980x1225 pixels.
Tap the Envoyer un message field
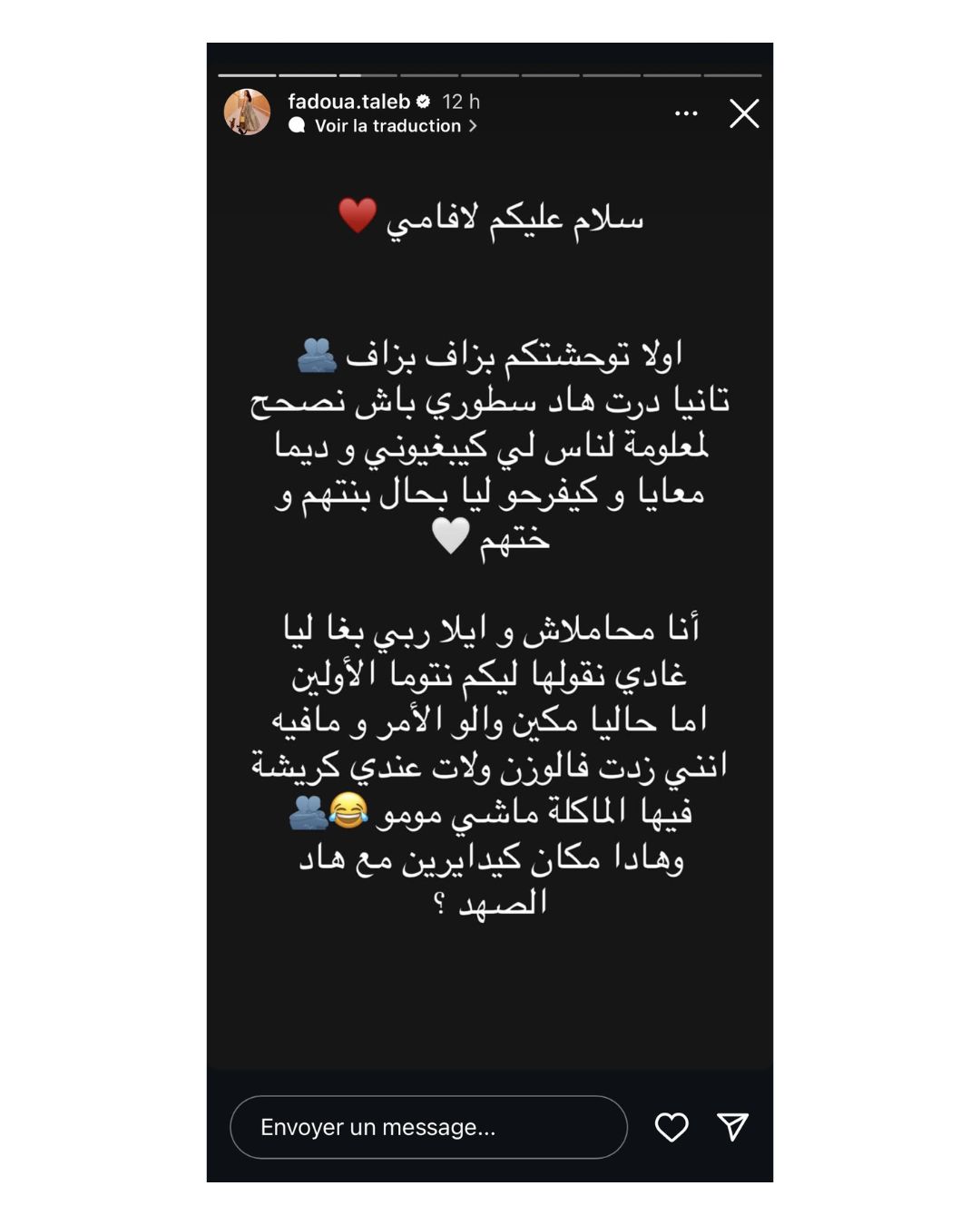[x=428, y=1127]
